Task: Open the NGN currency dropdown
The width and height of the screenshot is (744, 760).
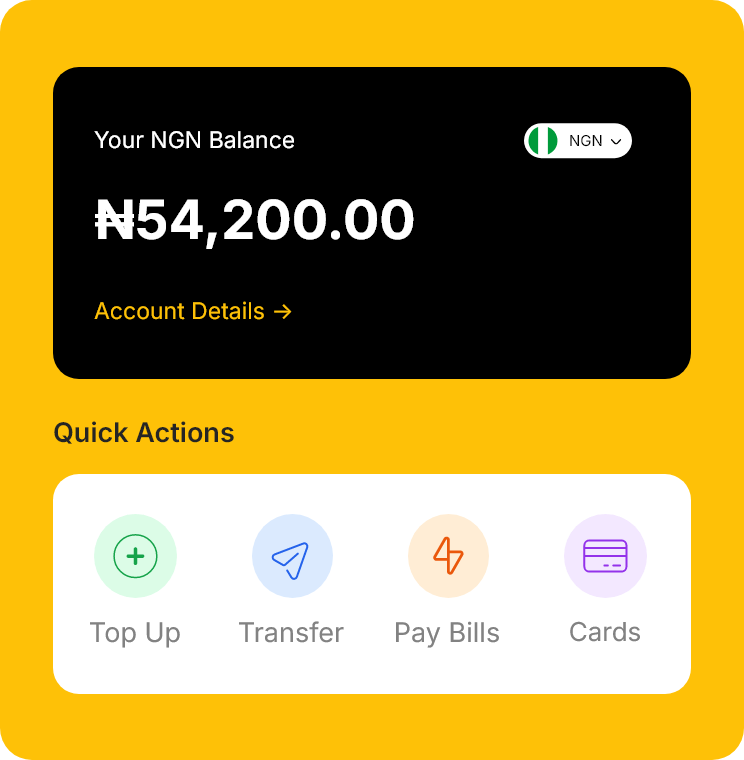Action: point(577,140)
